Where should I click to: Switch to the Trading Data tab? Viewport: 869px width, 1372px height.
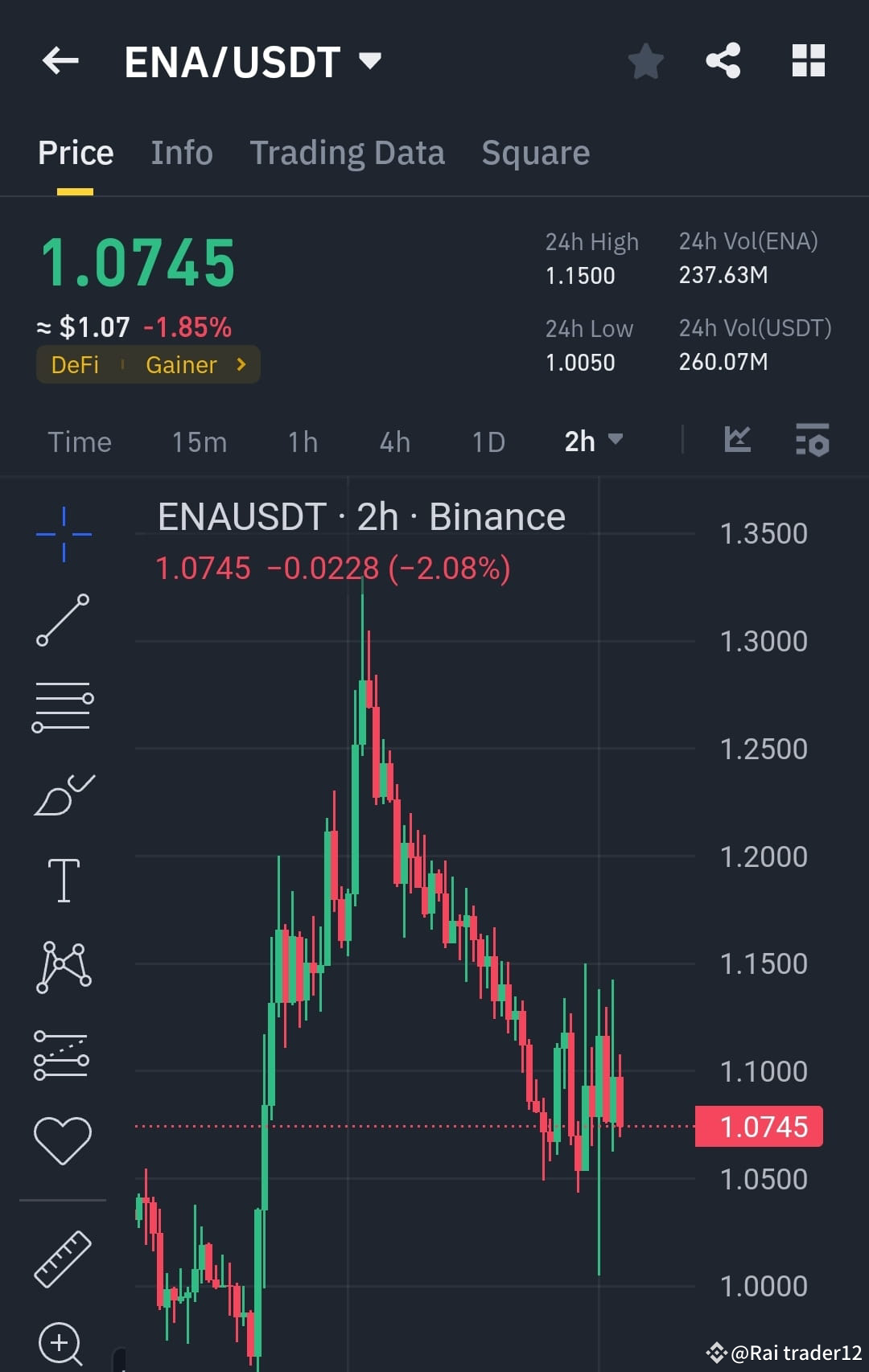[x=348, y=152]
